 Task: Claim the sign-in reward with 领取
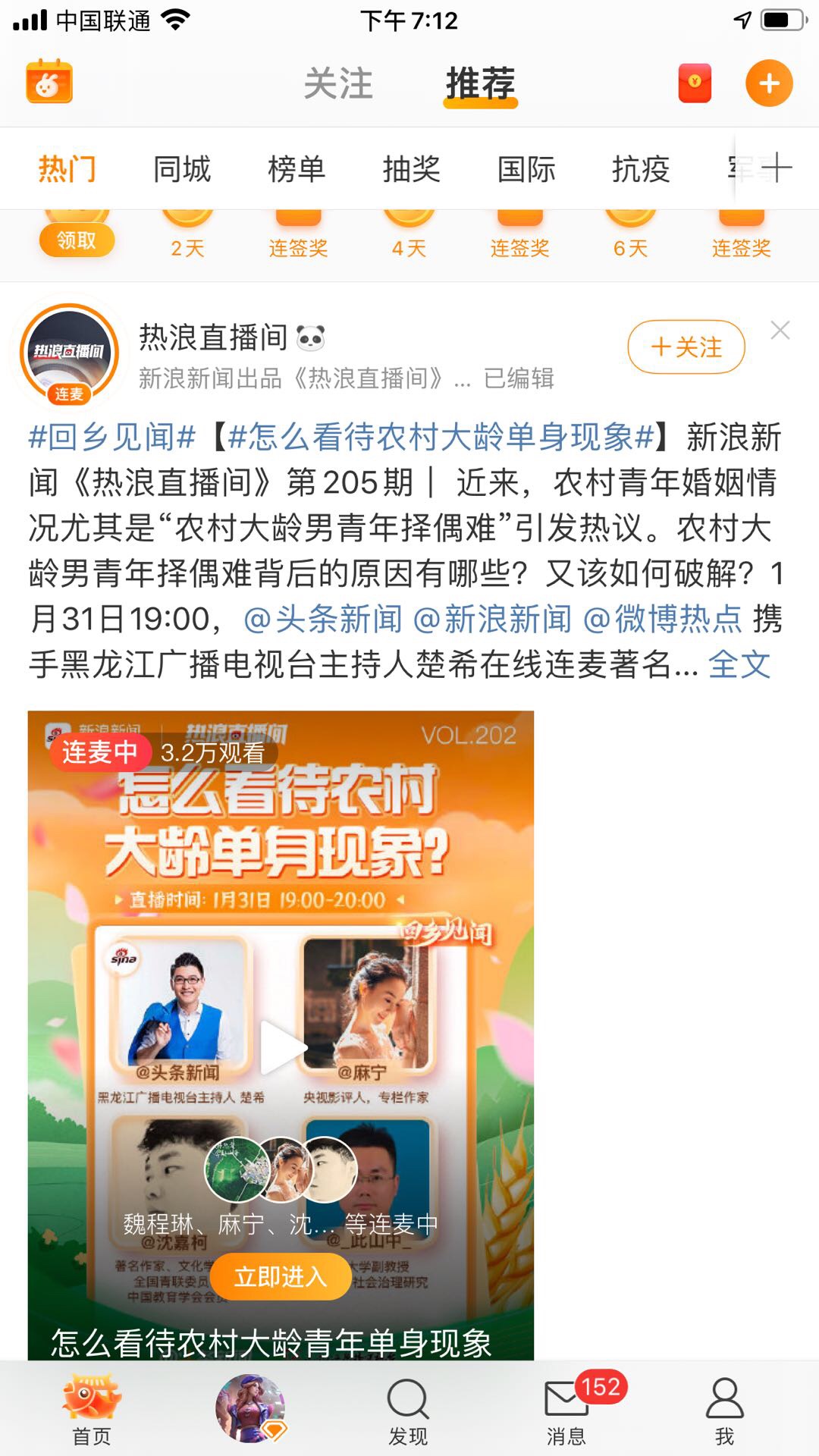point(77,240)
